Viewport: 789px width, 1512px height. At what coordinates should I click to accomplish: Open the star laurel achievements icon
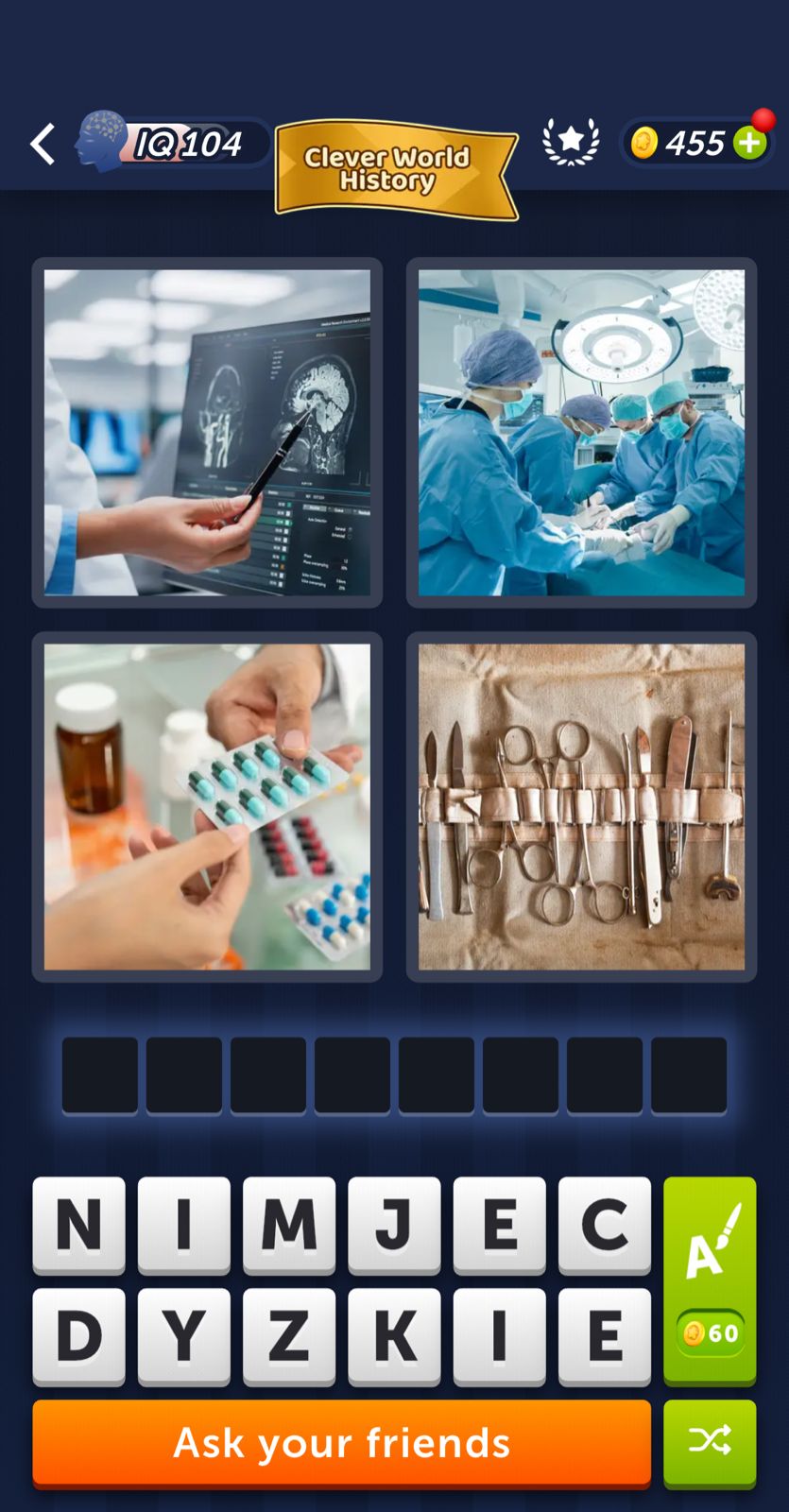tap(571, 143)
